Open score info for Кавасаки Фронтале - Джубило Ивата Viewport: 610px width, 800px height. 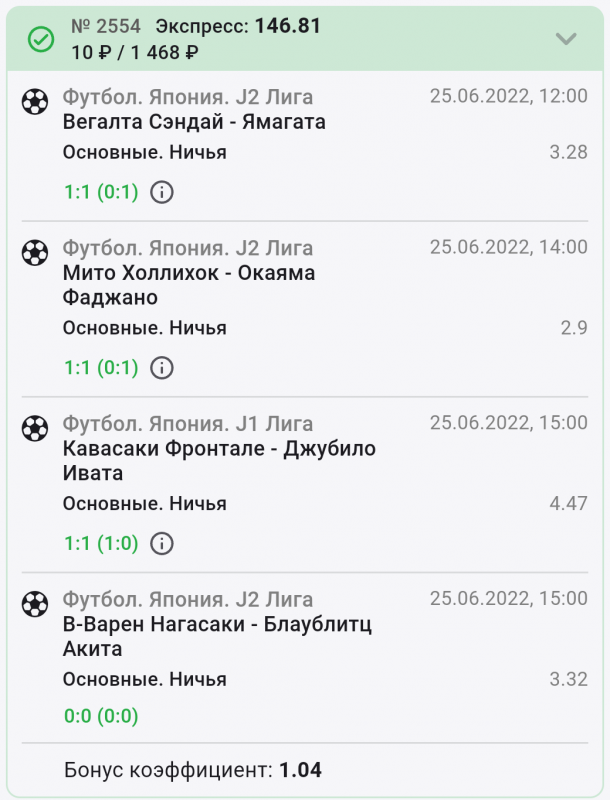click(161, 544)
